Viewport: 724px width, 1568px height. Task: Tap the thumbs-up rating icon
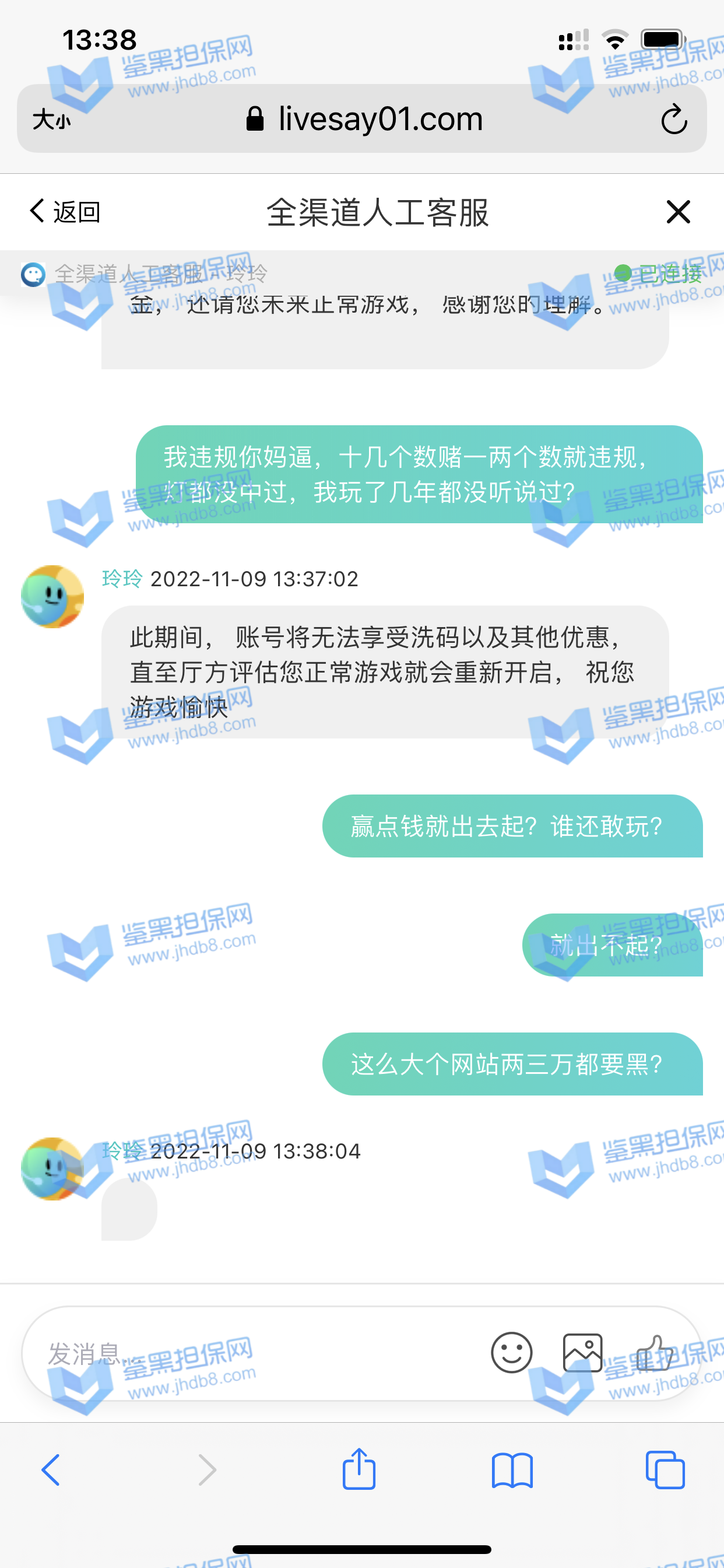[654, 1353]
